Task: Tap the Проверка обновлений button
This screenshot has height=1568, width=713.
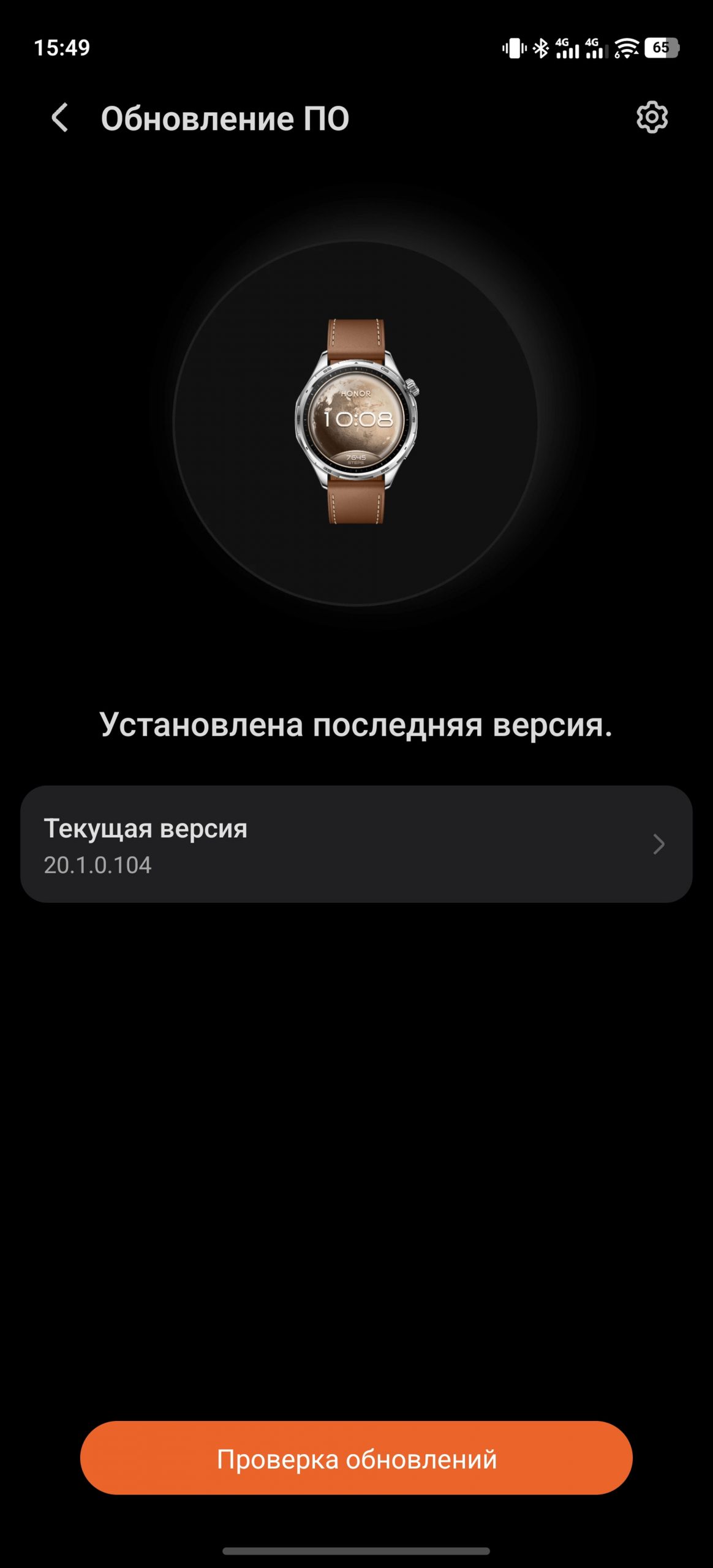Action: 356,1459
